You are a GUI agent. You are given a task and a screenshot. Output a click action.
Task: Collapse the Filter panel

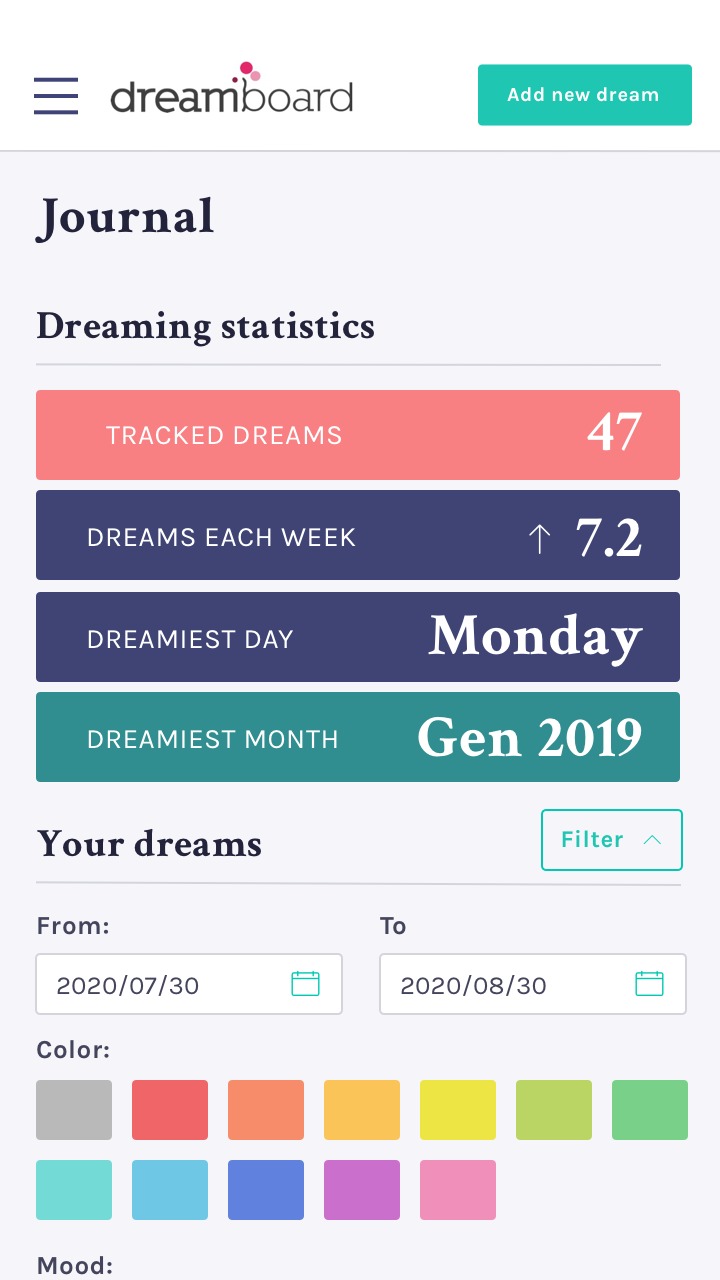(612, 840)
